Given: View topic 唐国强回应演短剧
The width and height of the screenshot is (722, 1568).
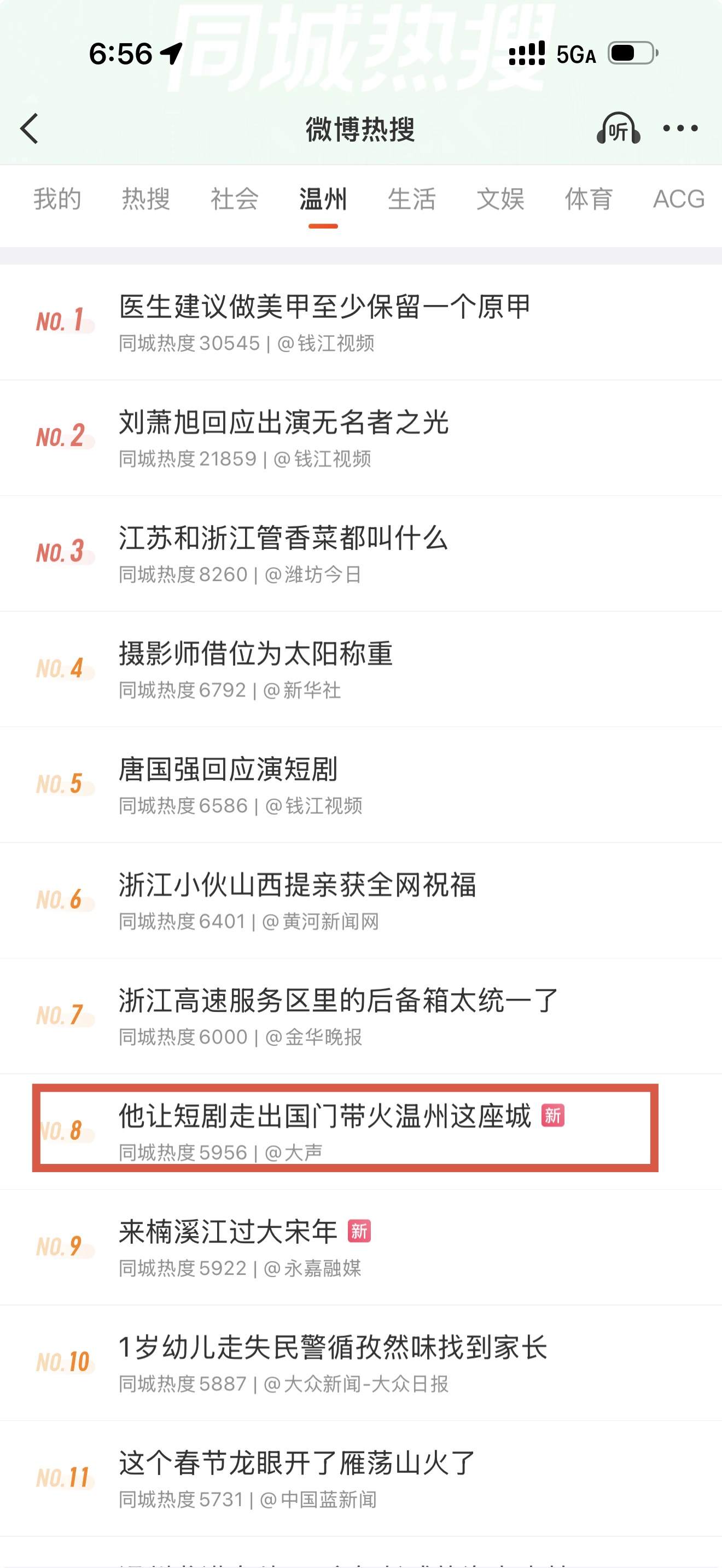Looking at the screenshot, I should 228,769.
